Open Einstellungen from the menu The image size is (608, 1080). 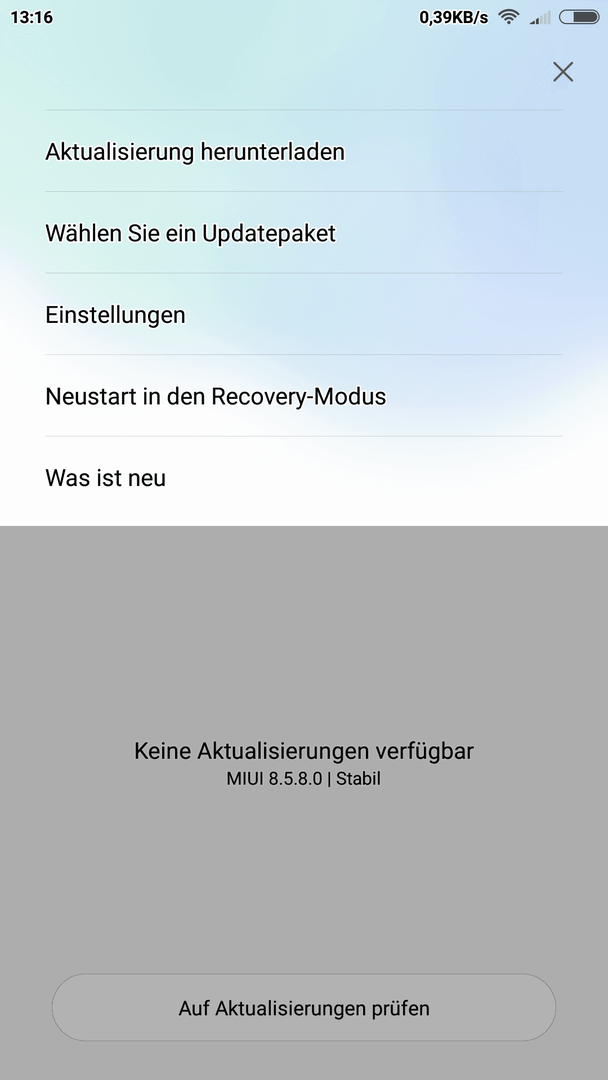115,315
